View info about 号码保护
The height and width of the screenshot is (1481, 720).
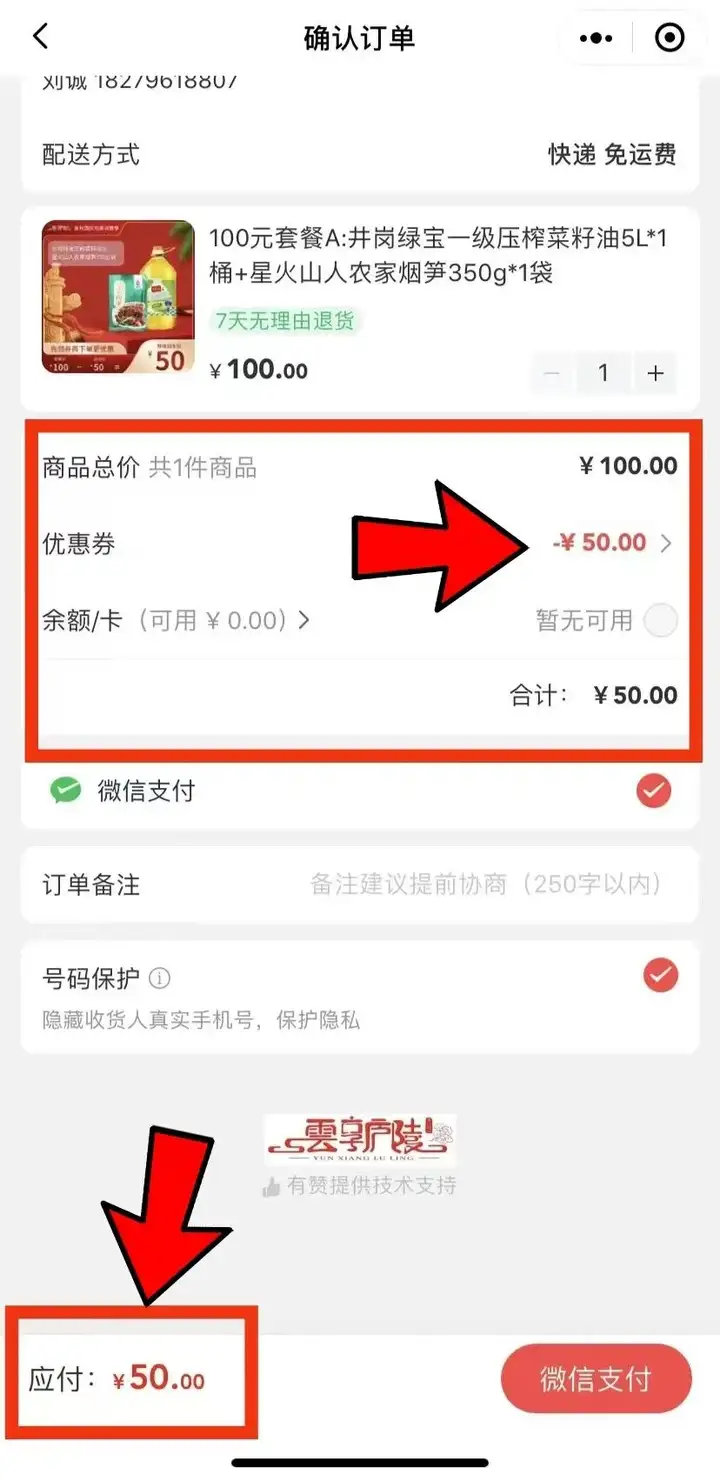pyautogui.click(x=160, y=978)
